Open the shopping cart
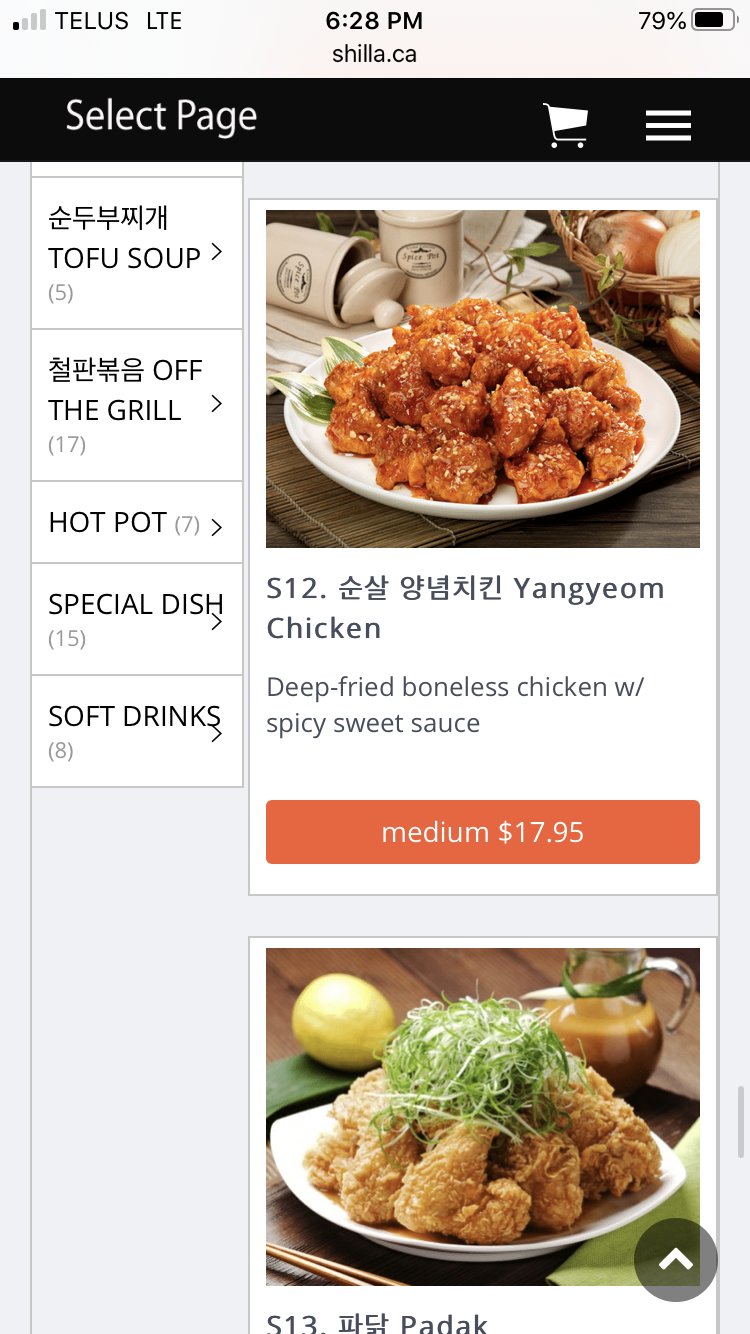The width and height of the screenshot is (750, 1334). pyautogui.click(x=565, y=125)
